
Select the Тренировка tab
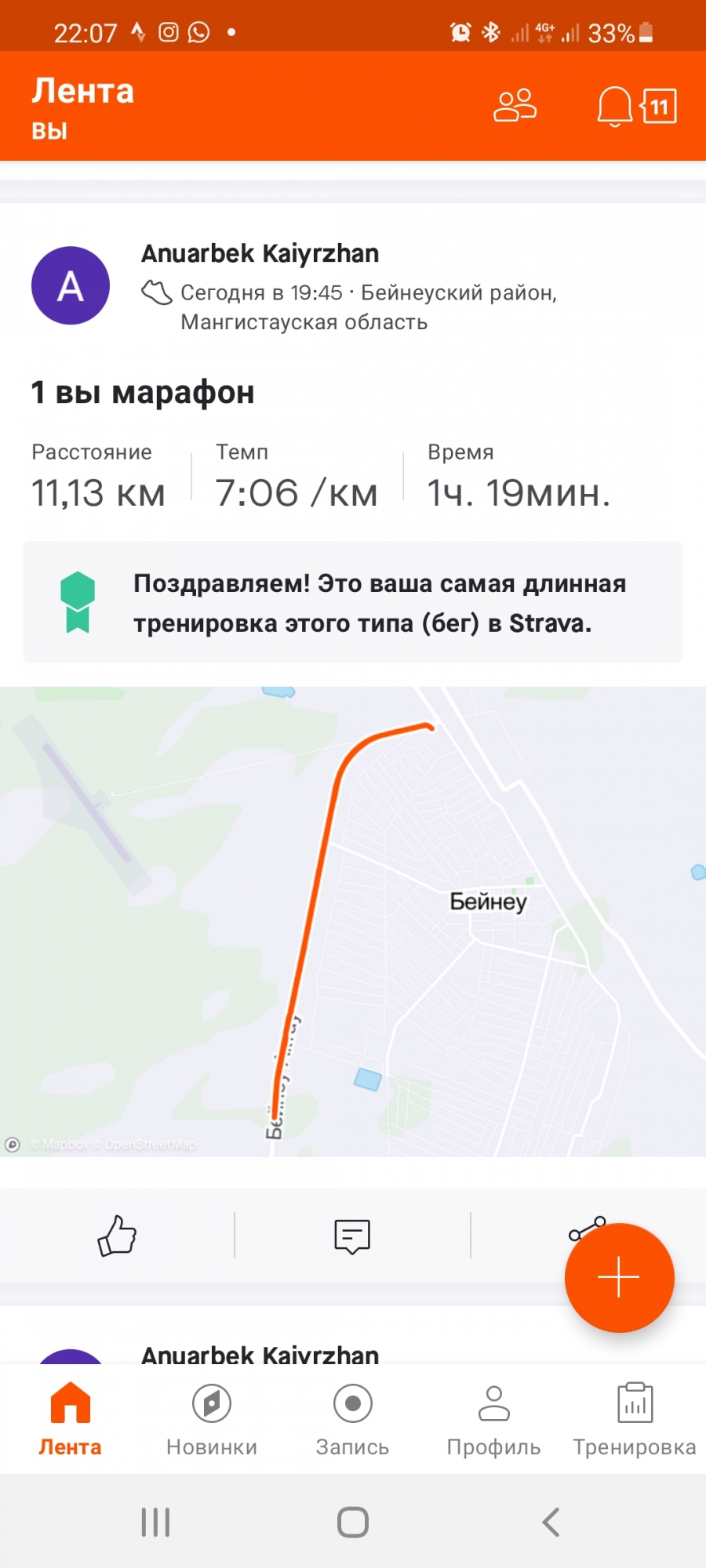pyautogui.click(x=635, y=1419)
